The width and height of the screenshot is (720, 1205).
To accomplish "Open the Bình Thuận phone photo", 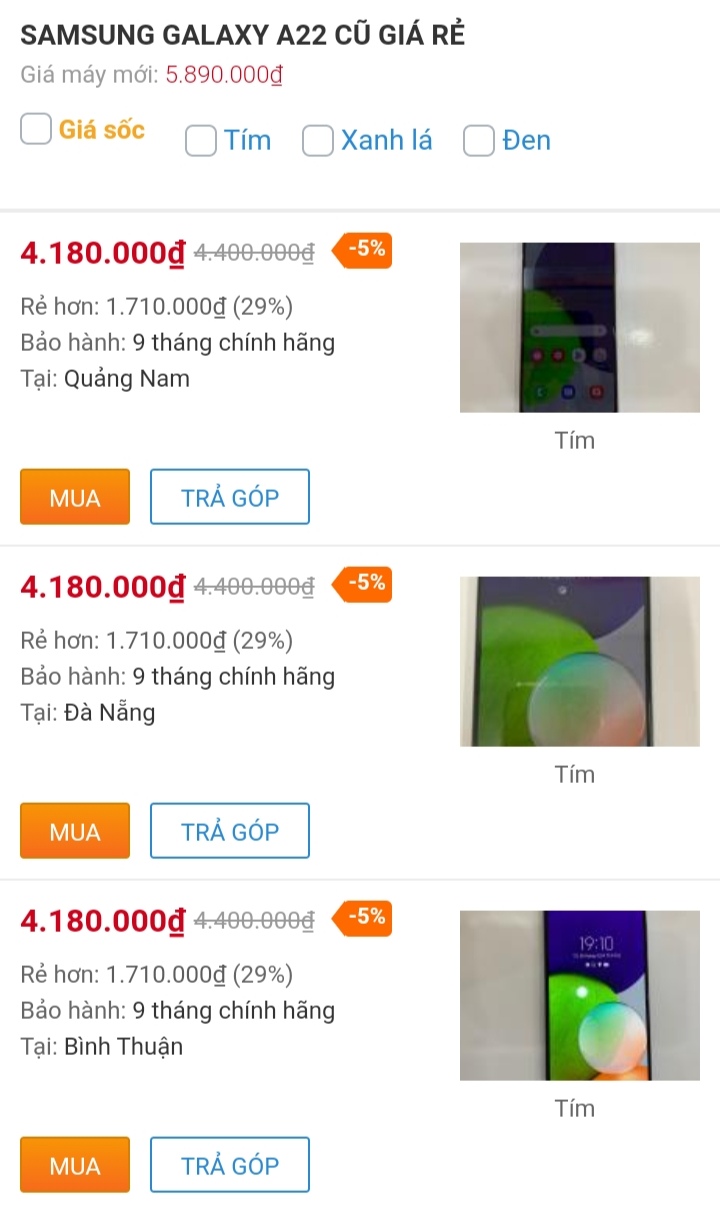I will pyautogui.click(x=580, y=995).
